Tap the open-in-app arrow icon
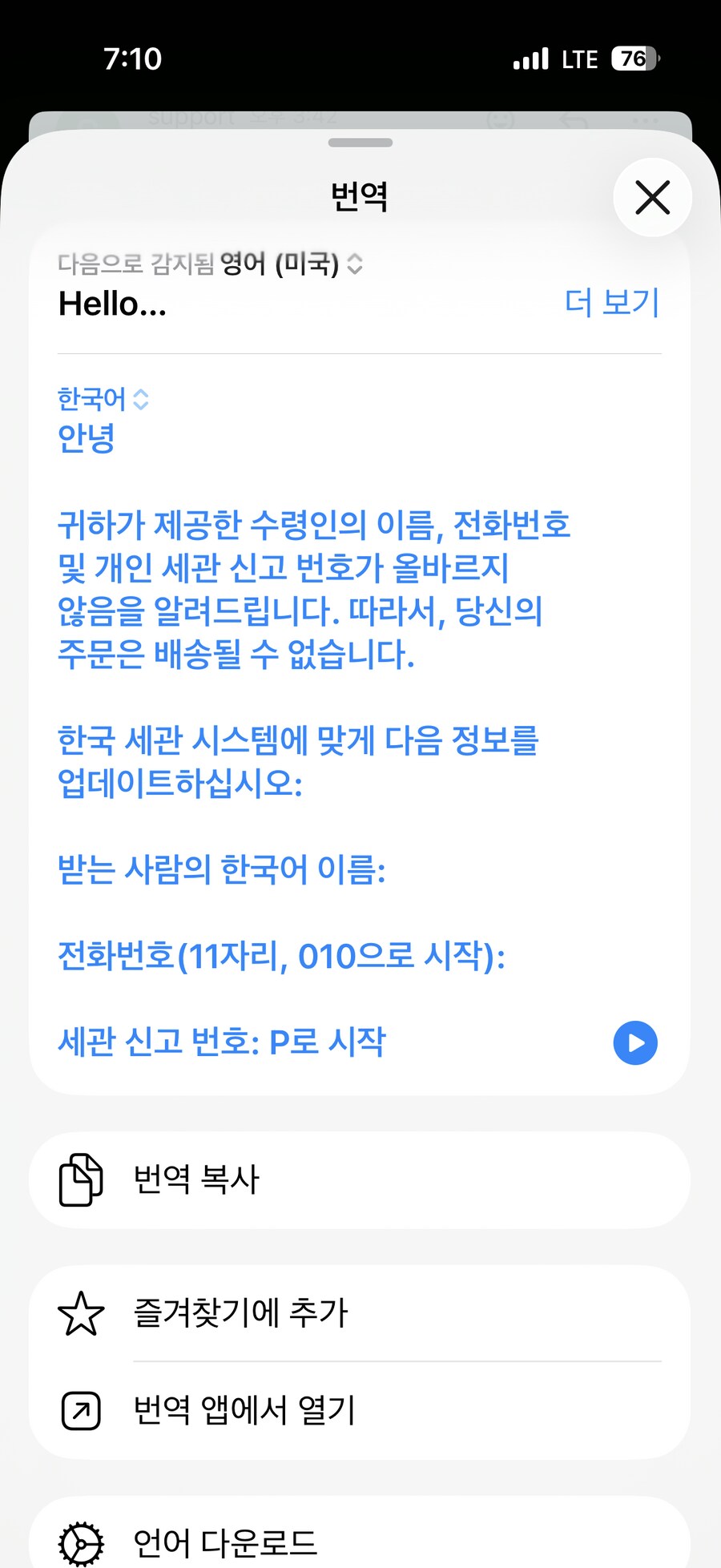This screenshot has height=1568, width=721. click(79, 1410)
